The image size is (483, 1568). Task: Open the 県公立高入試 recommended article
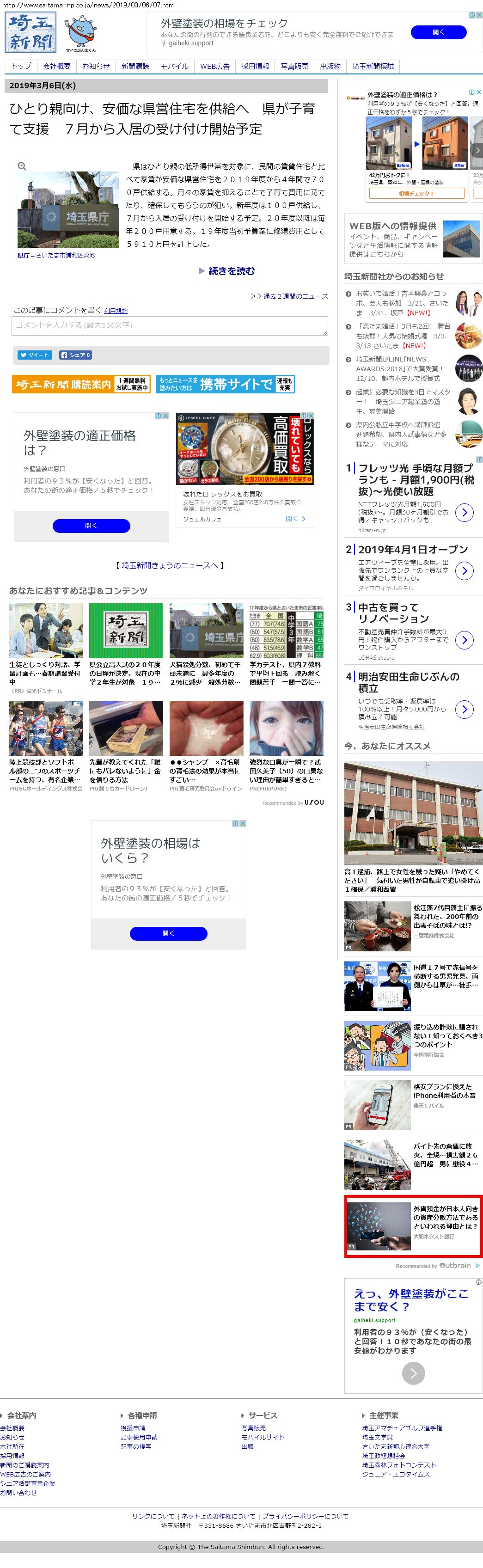tap(126, 645)
